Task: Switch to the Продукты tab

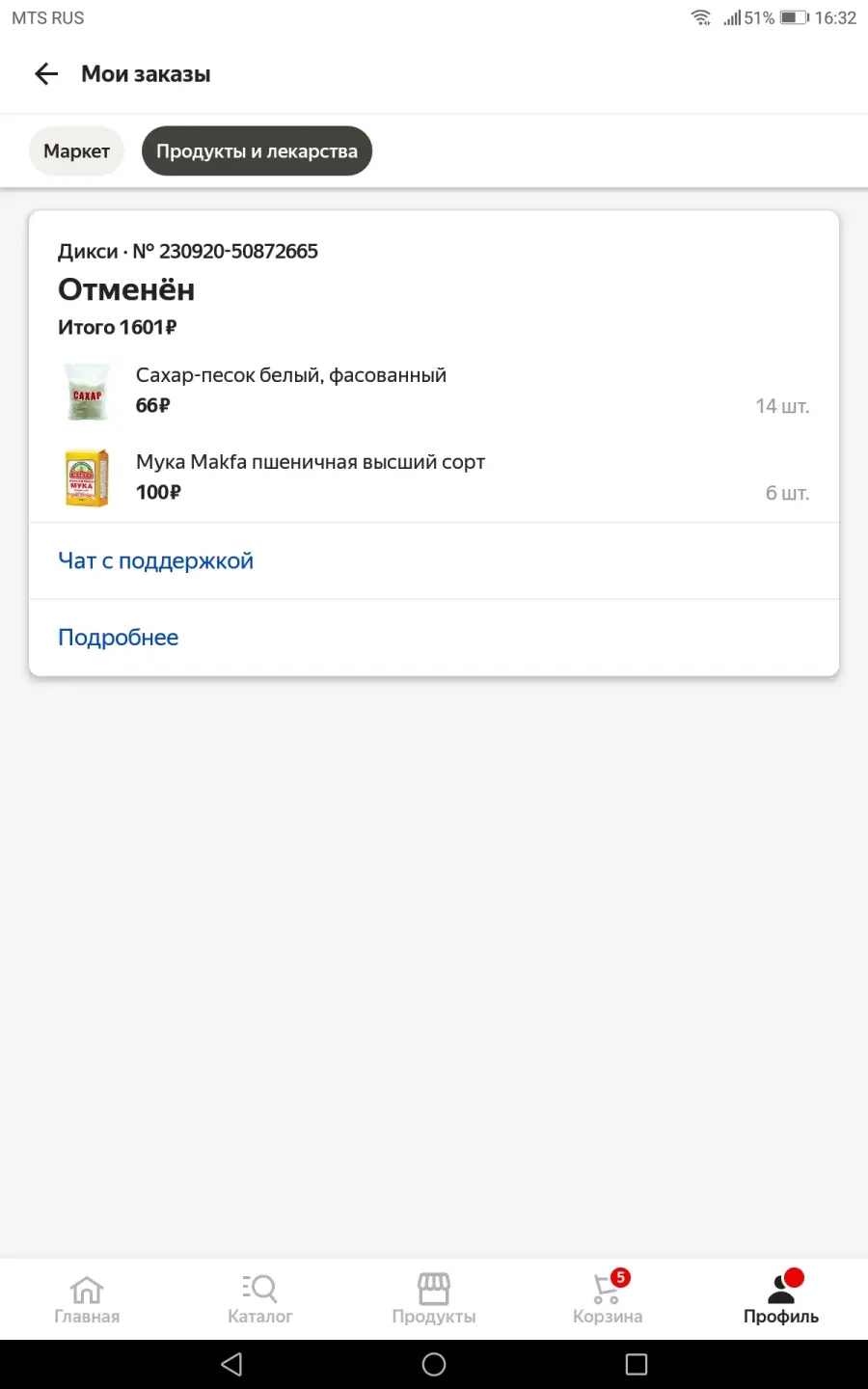Action: 434,1299
